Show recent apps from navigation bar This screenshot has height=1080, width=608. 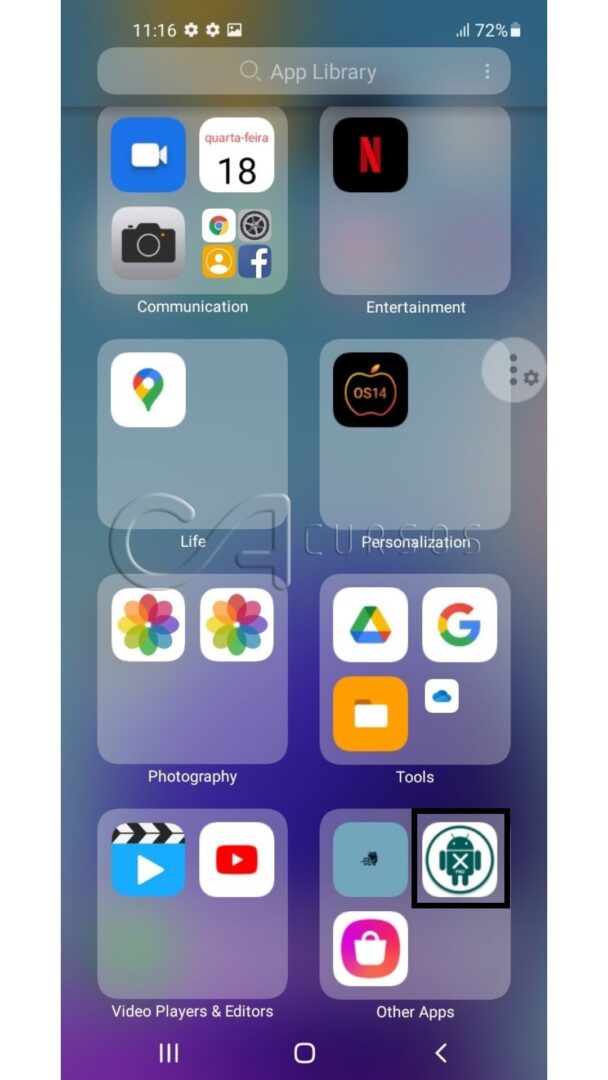pos(169,1052)
